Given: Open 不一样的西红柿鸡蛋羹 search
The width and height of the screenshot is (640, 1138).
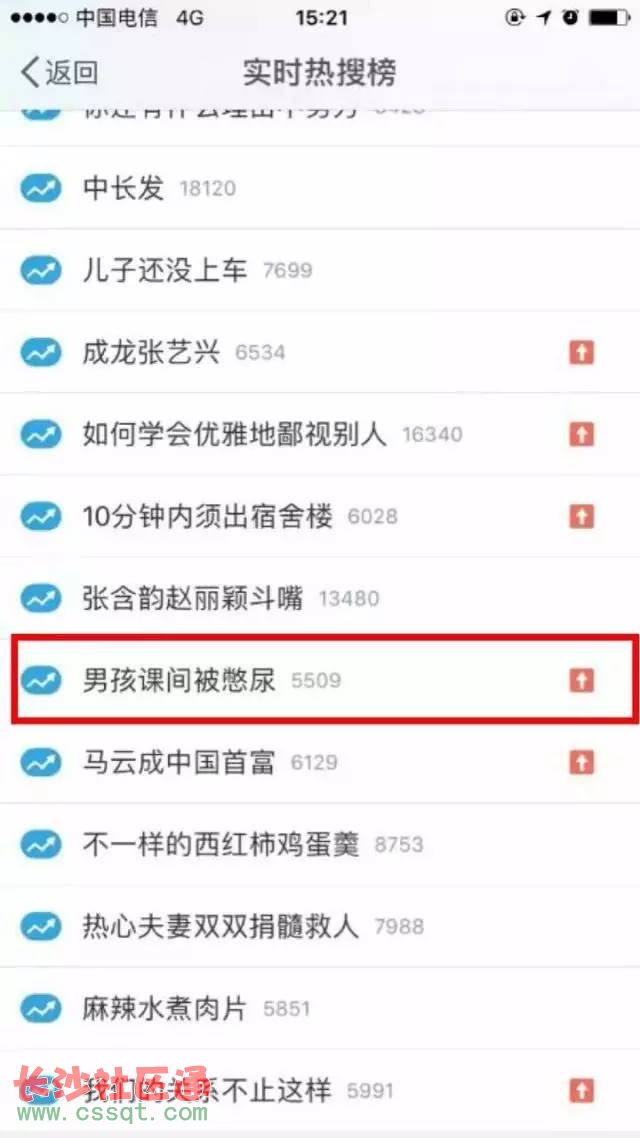Looking at the screenshot, I should click(x=320, y=845).
